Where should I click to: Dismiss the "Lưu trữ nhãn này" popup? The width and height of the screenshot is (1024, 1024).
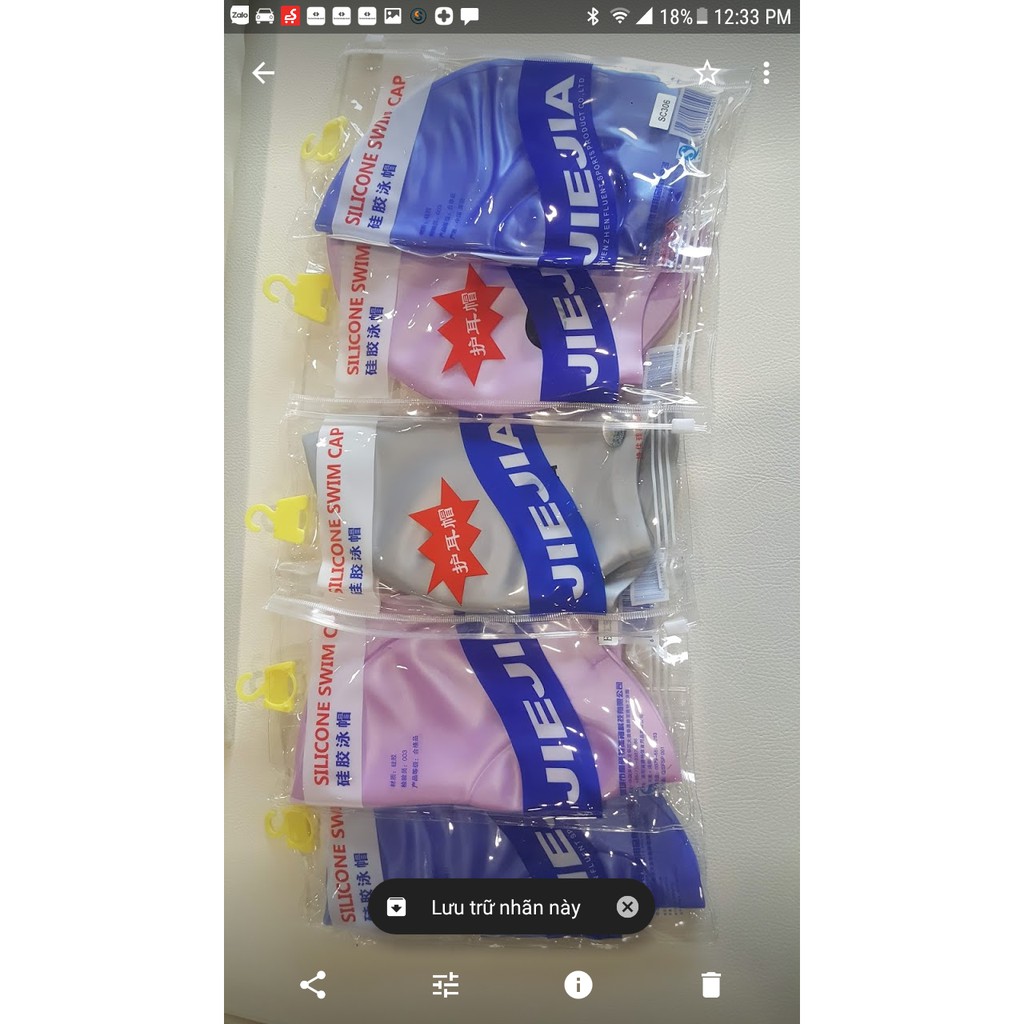click(x=627, y=907)
